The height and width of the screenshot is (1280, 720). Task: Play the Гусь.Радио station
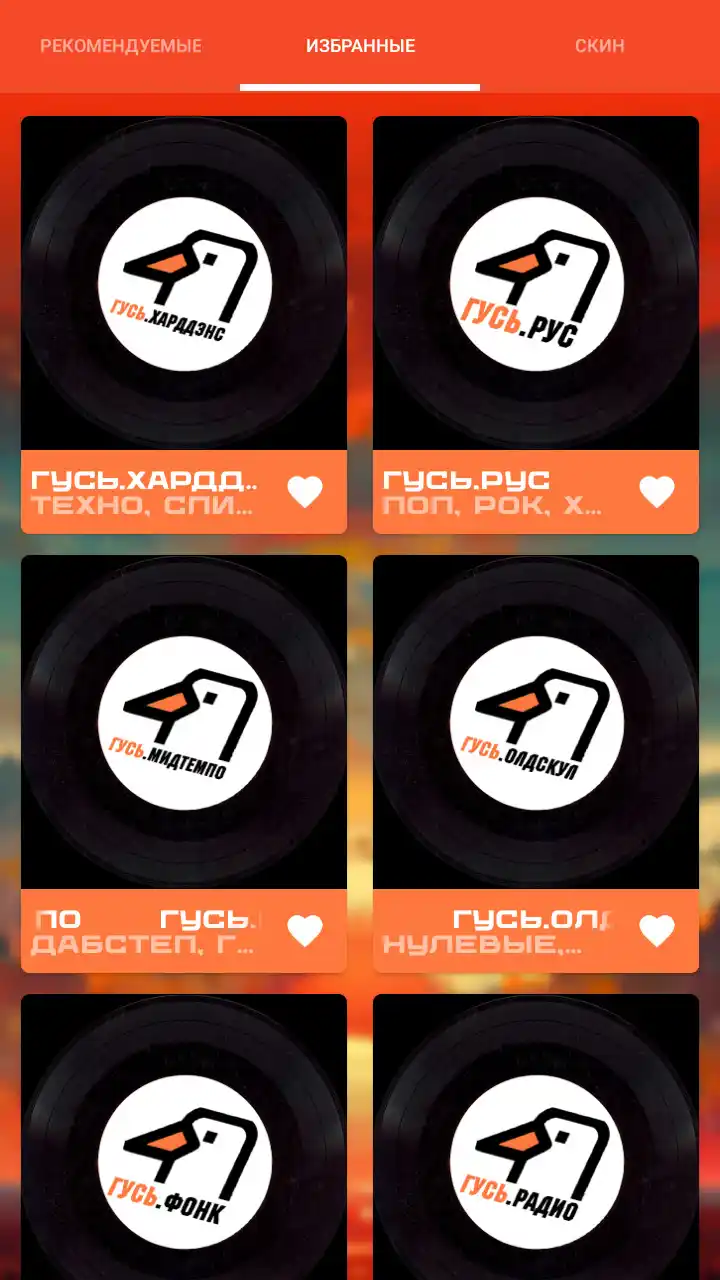536,1140
